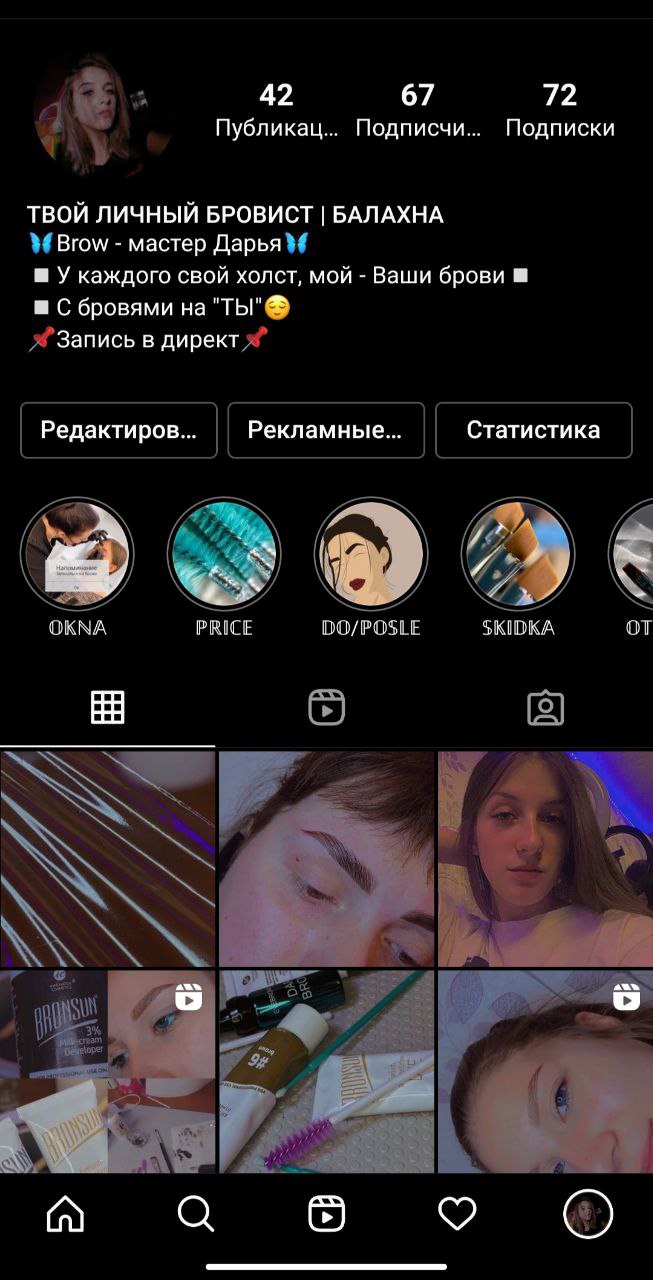The width and height of the screenshot is (653, 1280).
Task: Open the eyebrow close-up post
Action: tap(326, 859)
